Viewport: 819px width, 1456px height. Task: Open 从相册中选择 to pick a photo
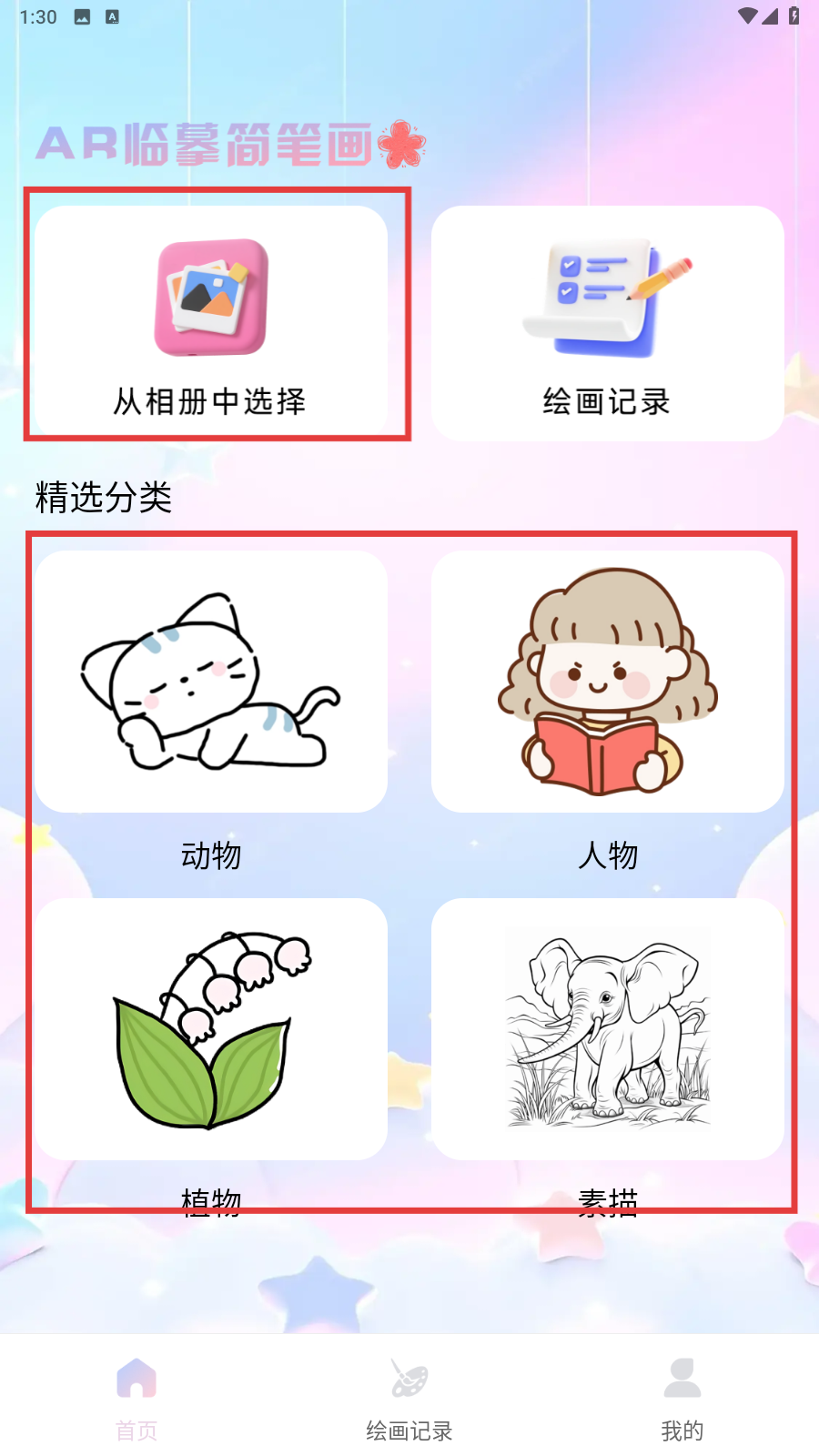click(211, 323)
